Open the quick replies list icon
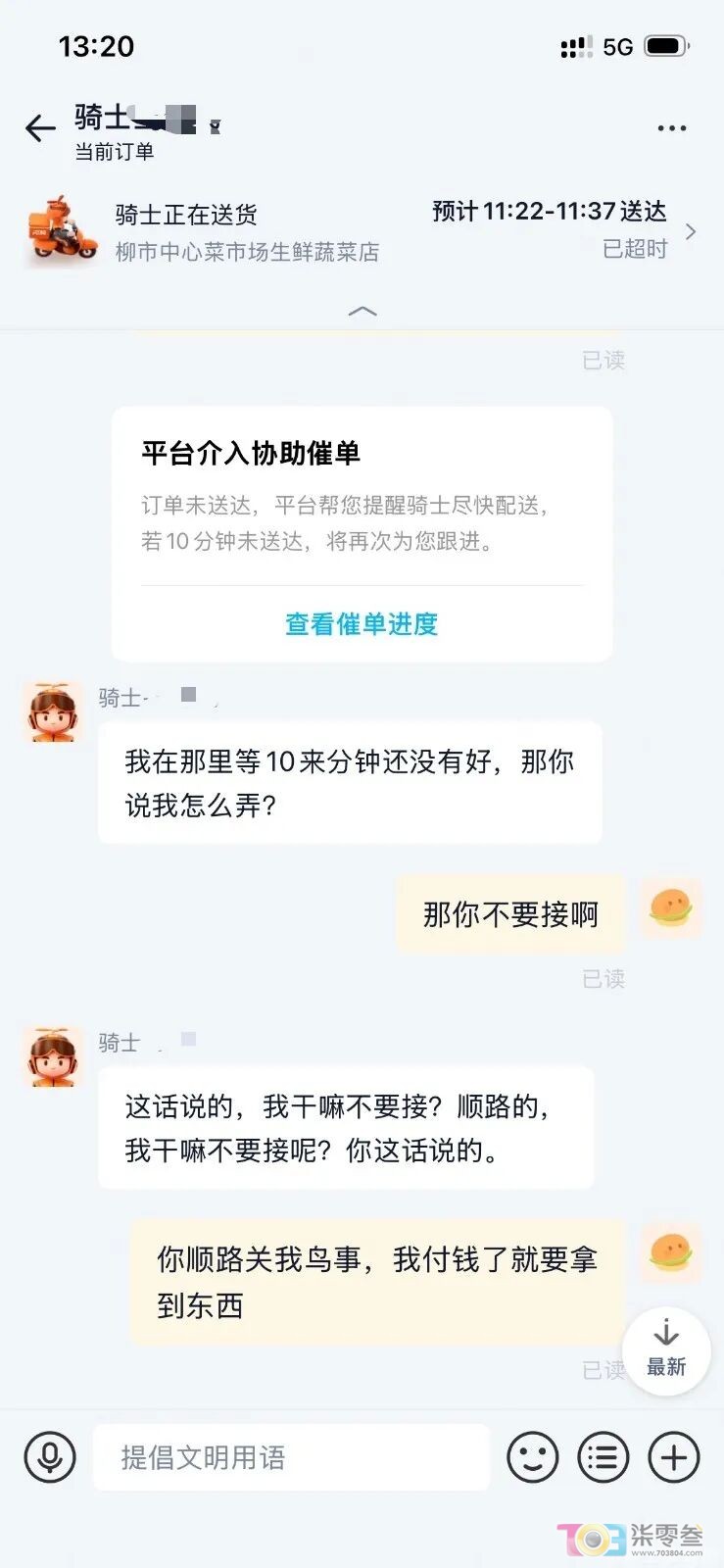This screenshot has height=1568, width=724. pyautogui.click(x=603, y=1457)
